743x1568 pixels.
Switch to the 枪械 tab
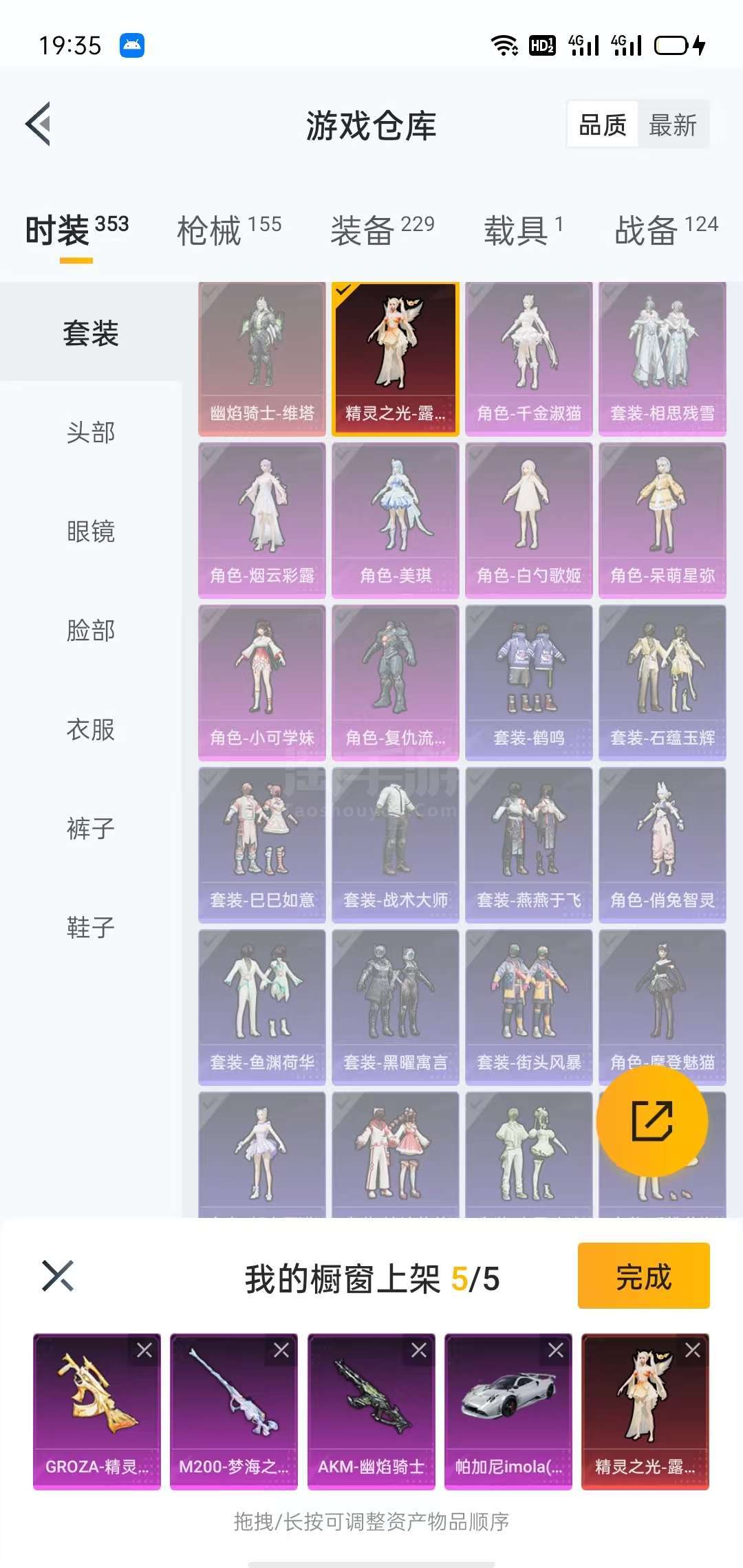pyautogui.click(x=229, y=230)
